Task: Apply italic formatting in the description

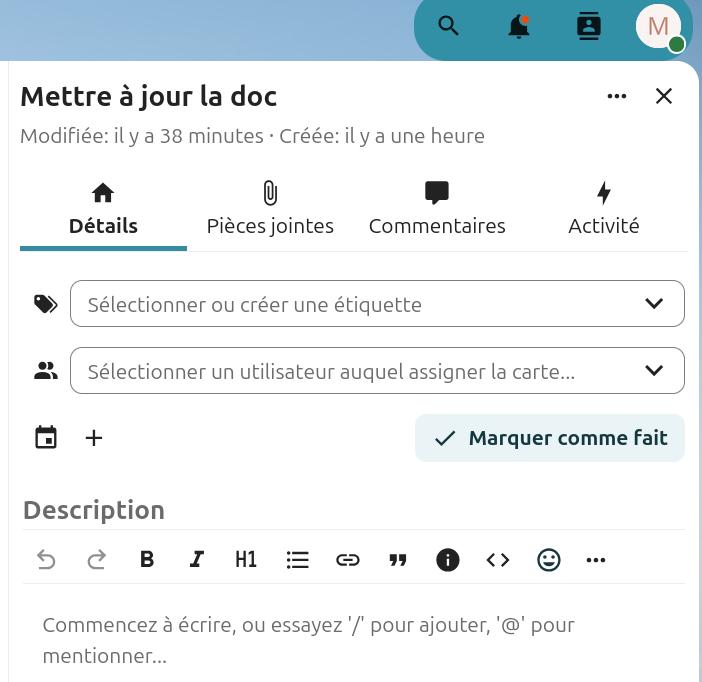Action: 197,560
